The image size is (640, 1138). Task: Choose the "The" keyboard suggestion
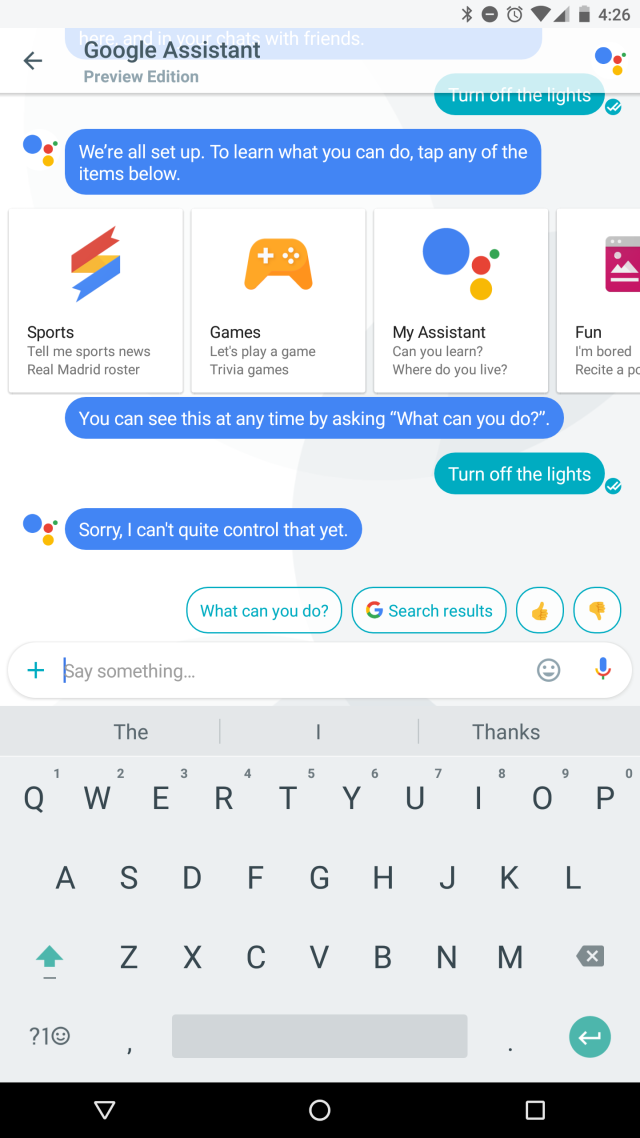pyautogui.click(x=131, y=732)
